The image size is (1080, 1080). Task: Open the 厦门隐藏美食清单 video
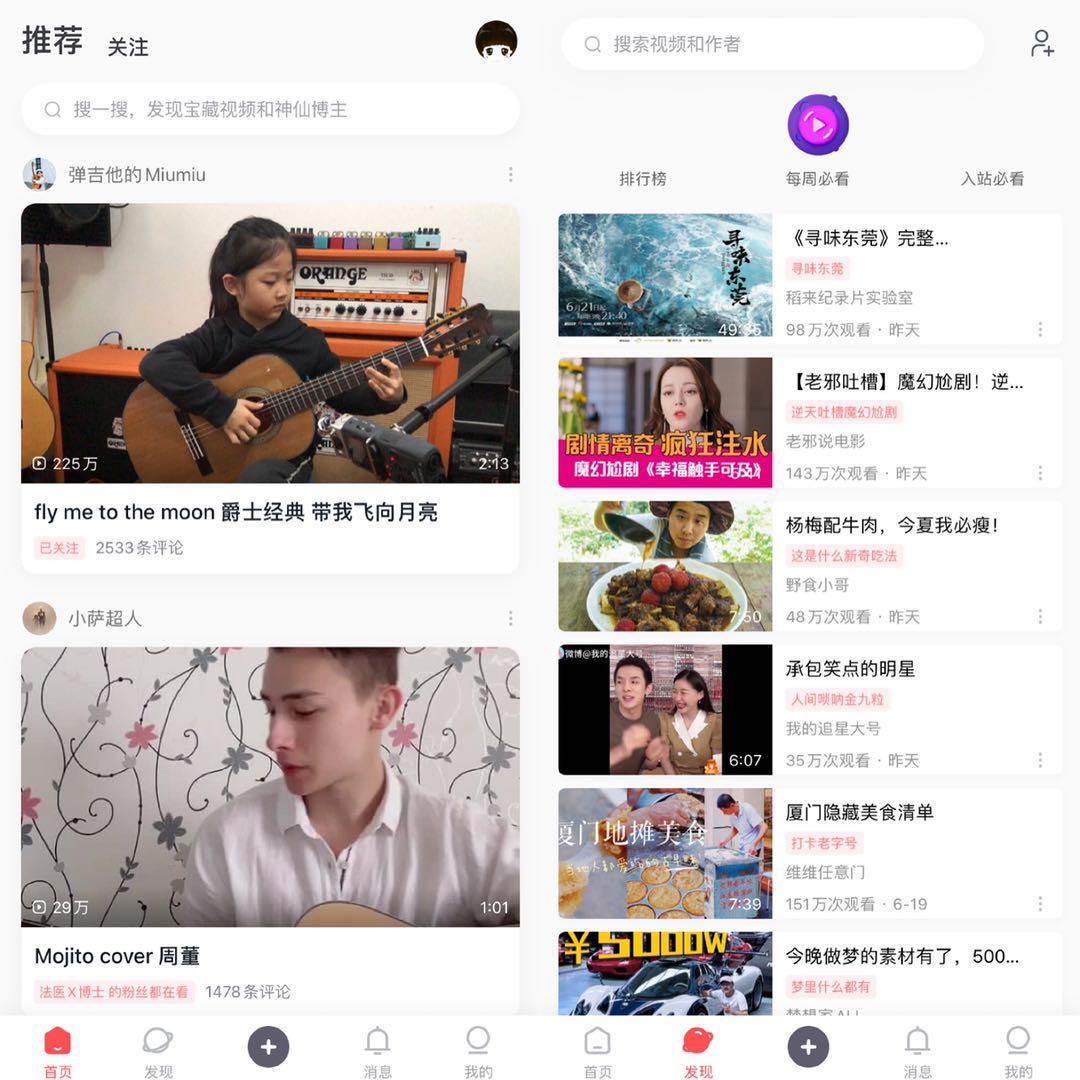pyautogui.click(x=665, y=853)
